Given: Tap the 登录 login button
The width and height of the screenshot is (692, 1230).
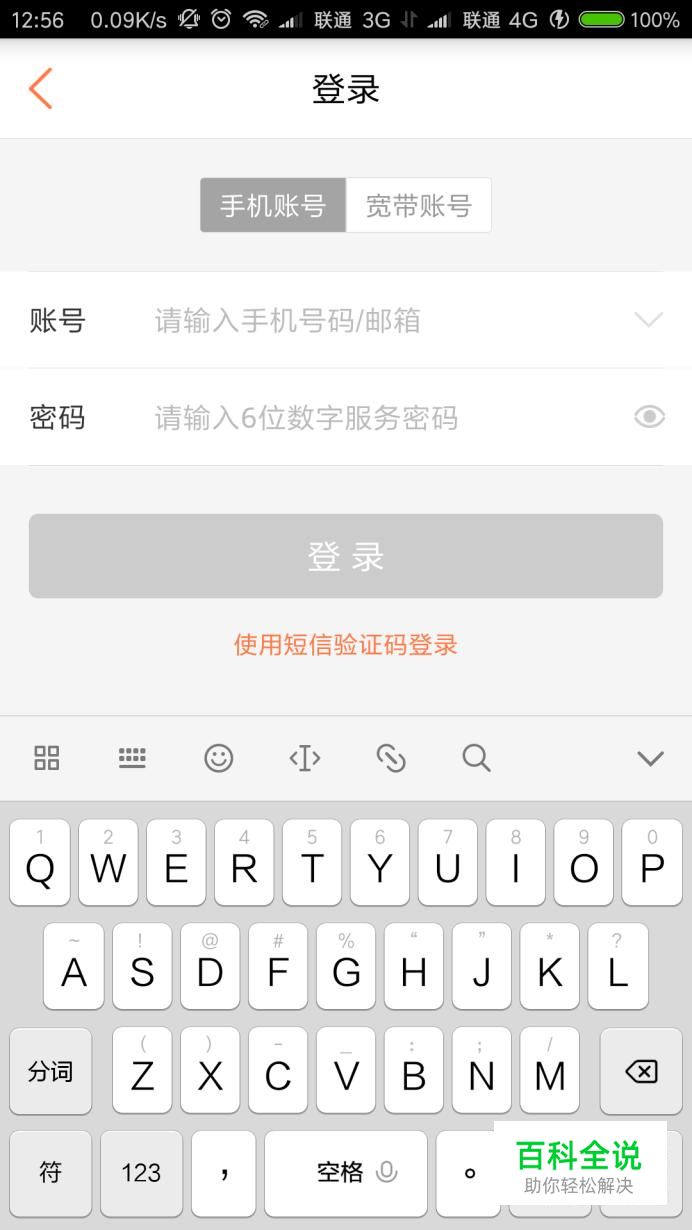Looking at the screenshot, I should (x=346, y=556).
